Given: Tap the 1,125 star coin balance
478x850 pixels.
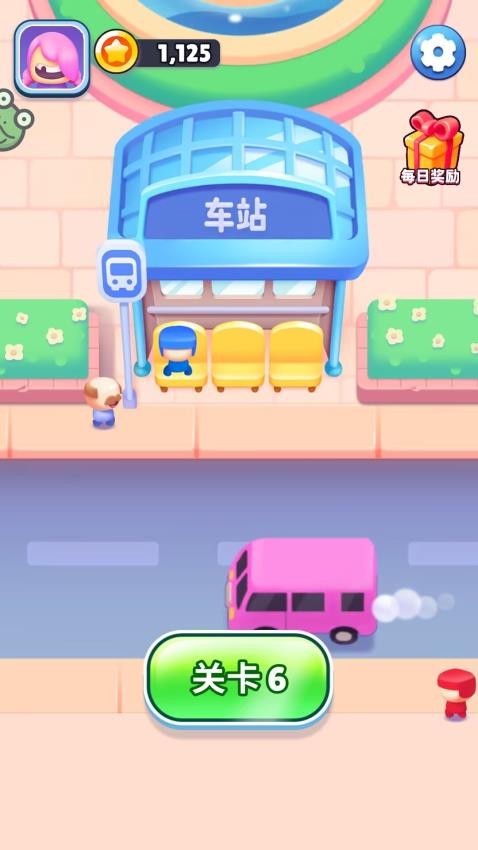Looking at the screenshot, I should pos(157,53).
